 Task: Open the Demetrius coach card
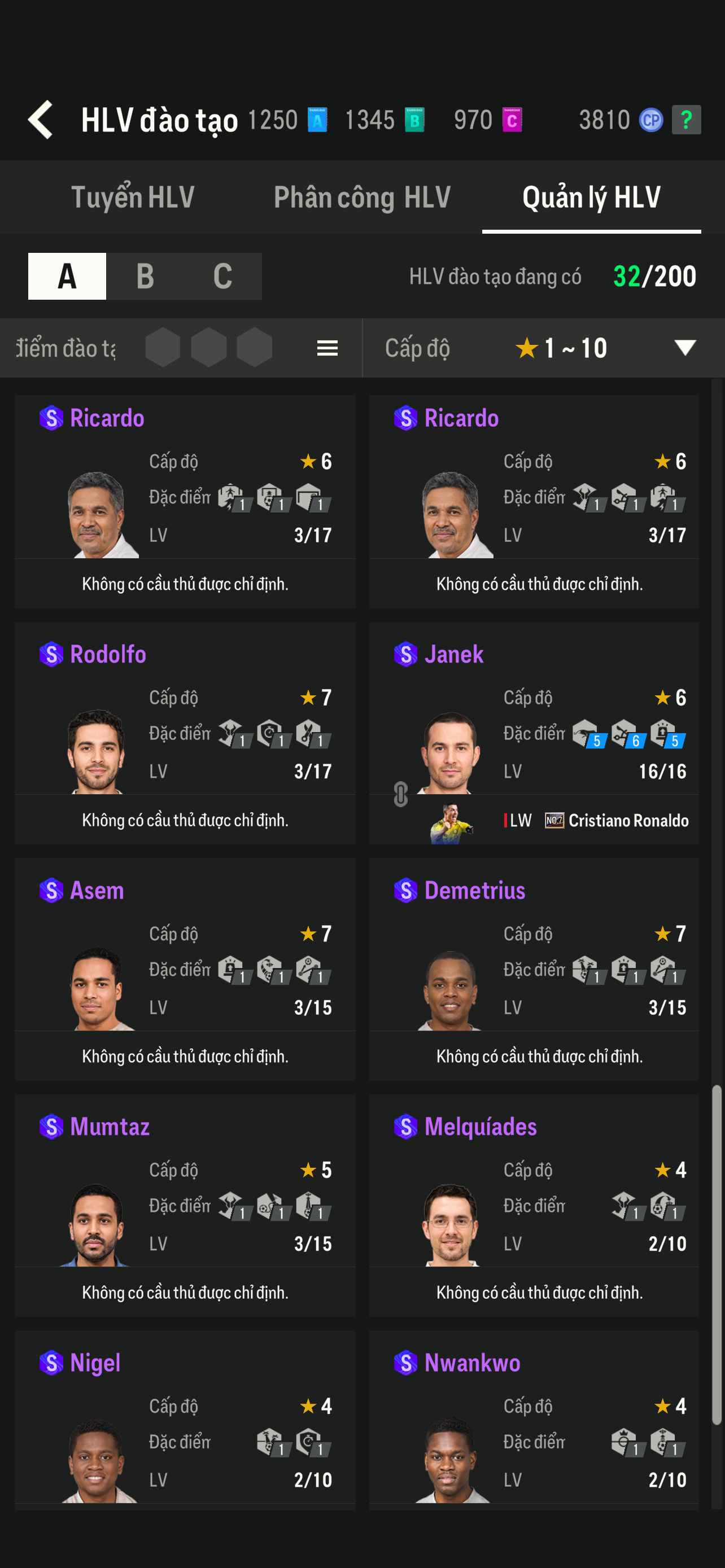click(x=534, y=969)
